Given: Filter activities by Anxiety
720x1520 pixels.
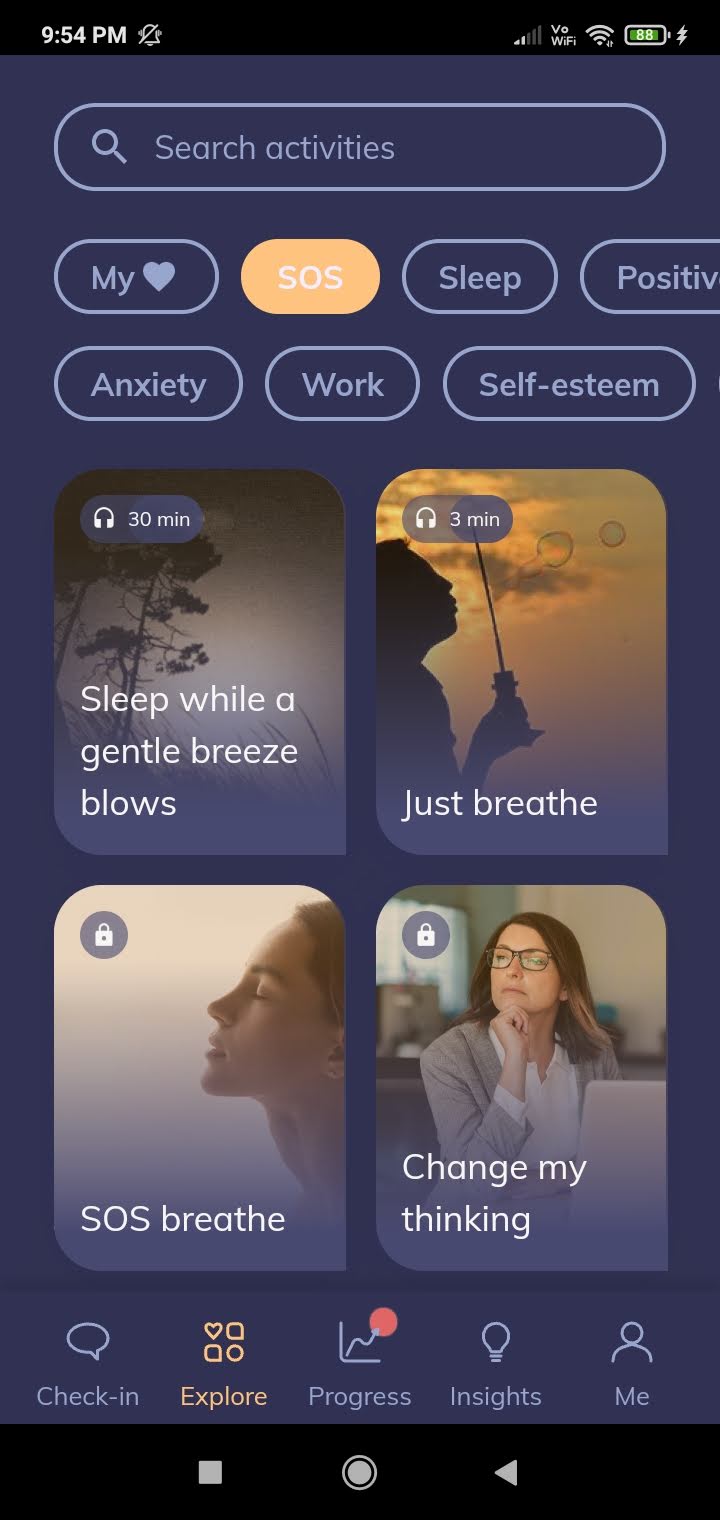Looking at the screenshot, I should point(148,384).
